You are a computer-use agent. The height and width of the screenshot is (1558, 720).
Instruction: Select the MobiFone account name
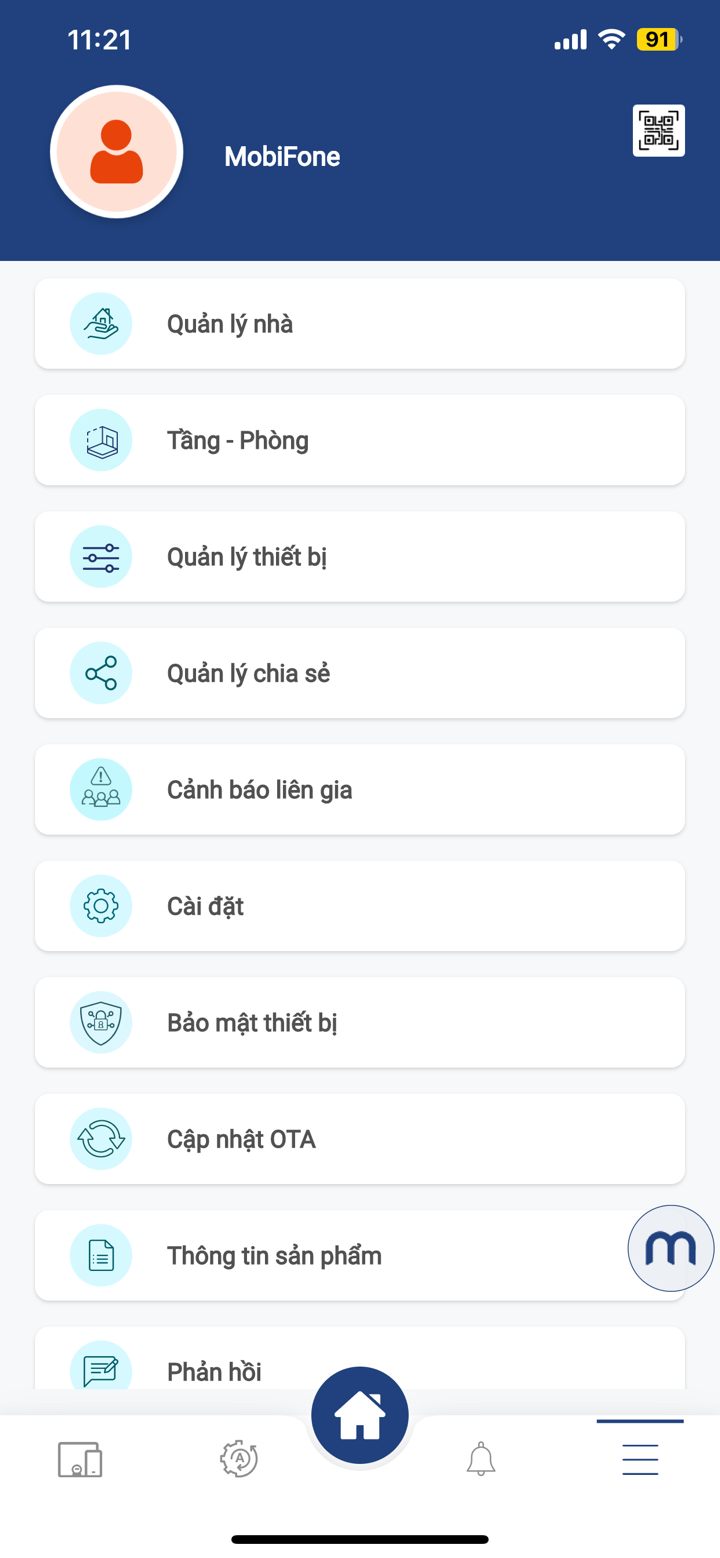click(283, 156)
